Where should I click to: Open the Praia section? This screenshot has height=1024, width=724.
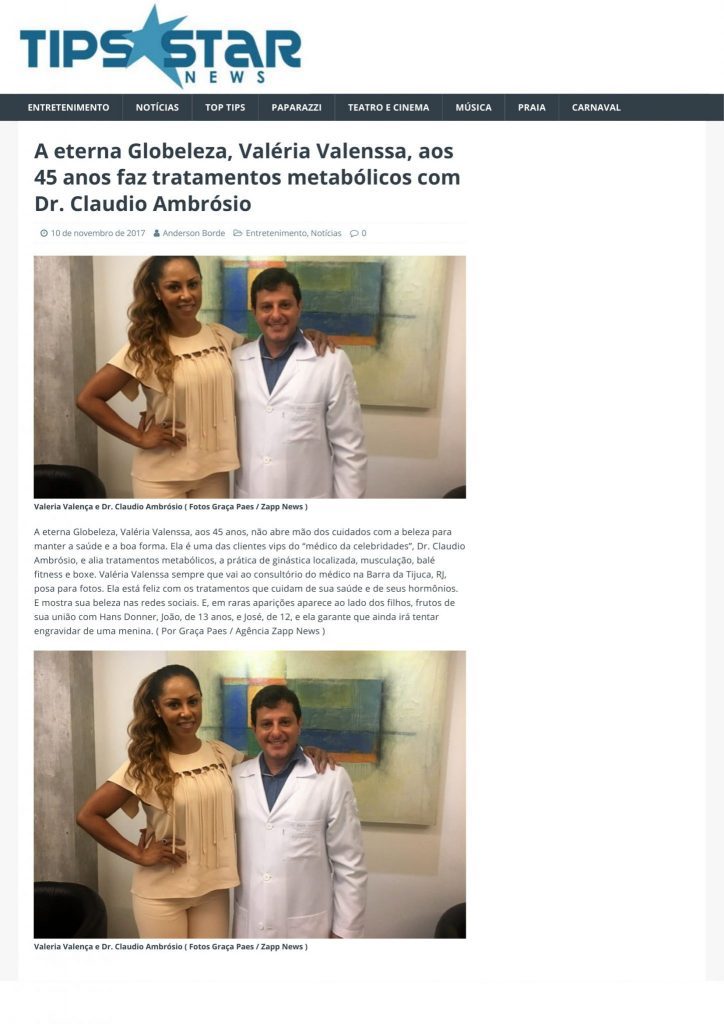point(531,107)
